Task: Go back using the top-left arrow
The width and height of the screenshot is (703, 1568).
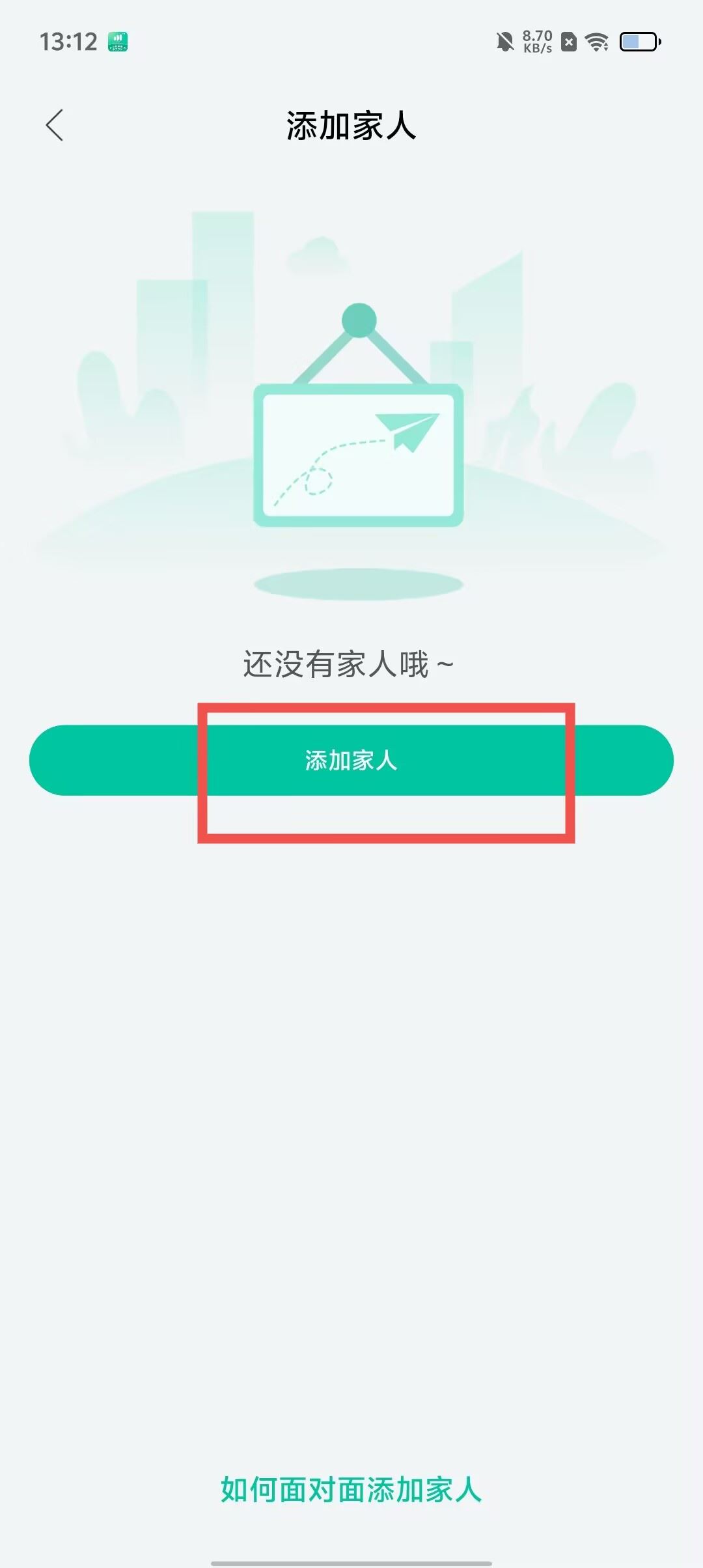Action: (x=55, y=125)
